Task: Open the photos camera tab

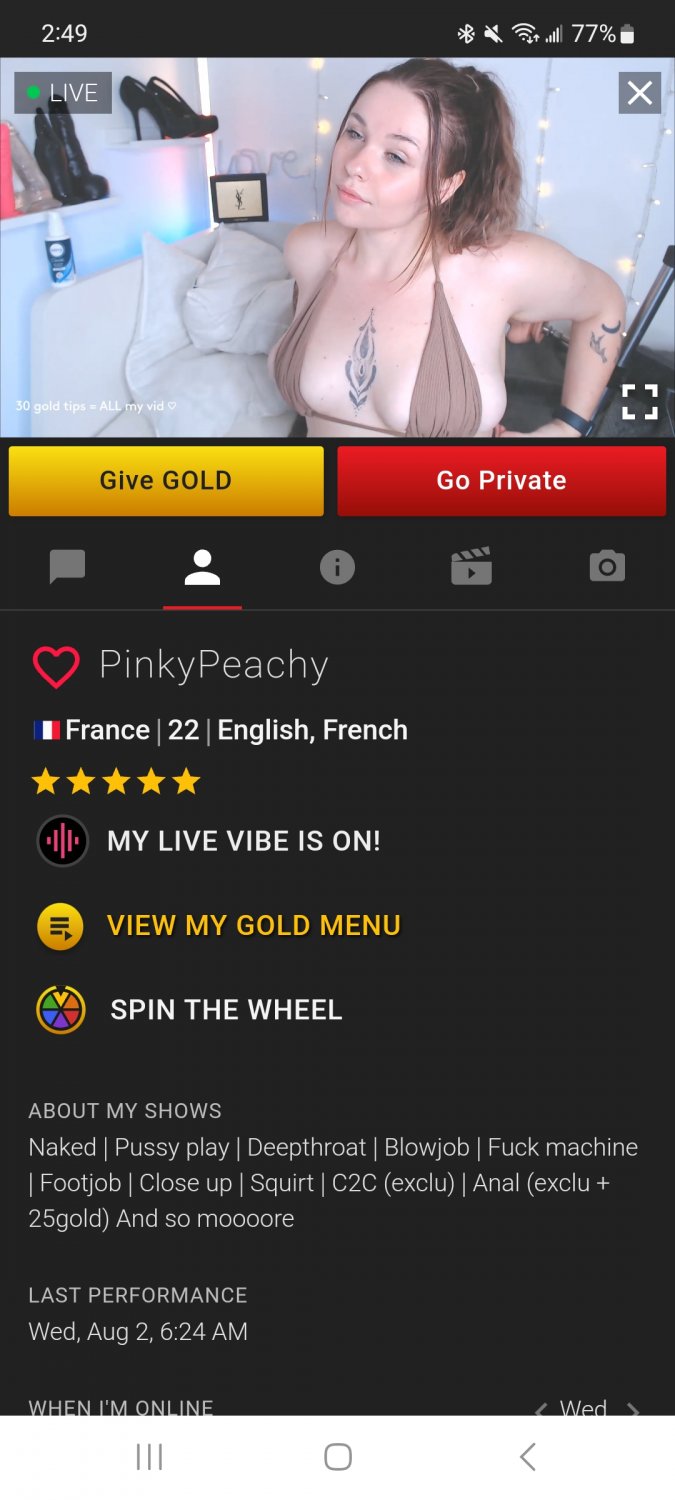Action: [x=606, y=568]
